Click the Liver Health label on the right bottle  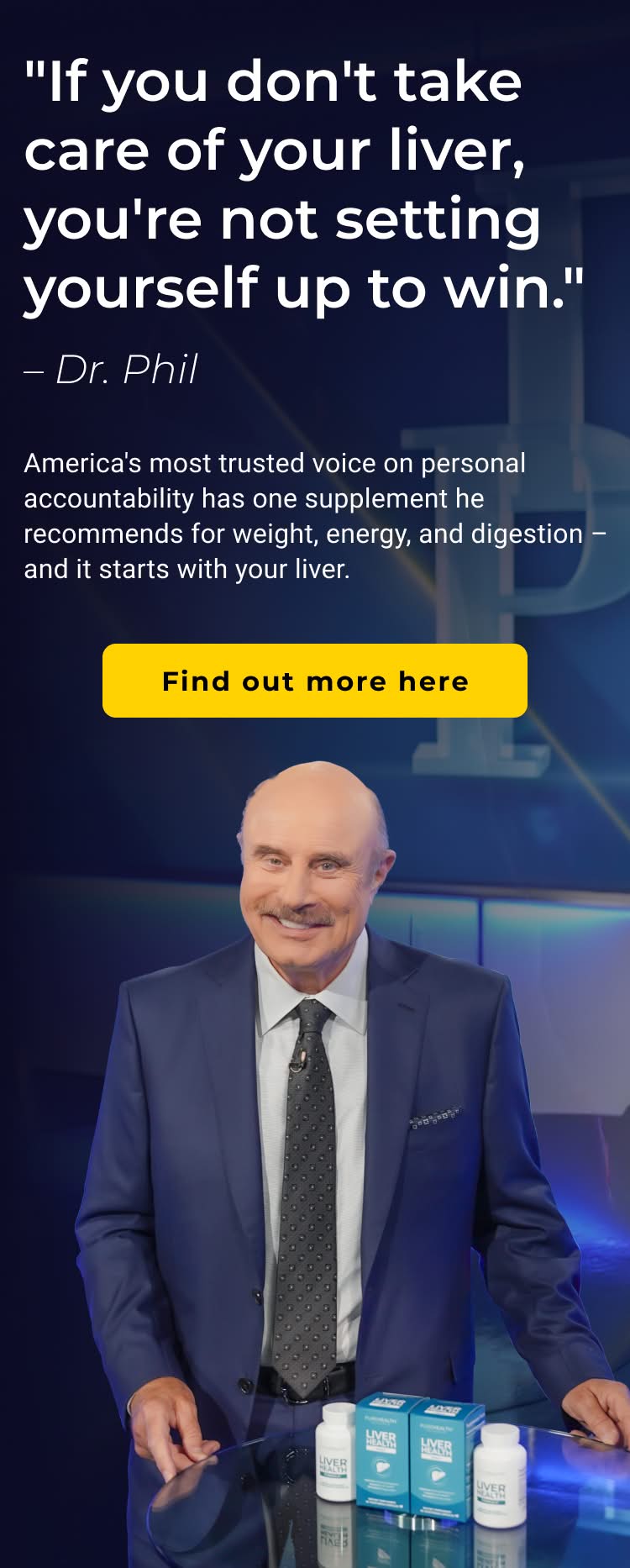[492, 1487]
